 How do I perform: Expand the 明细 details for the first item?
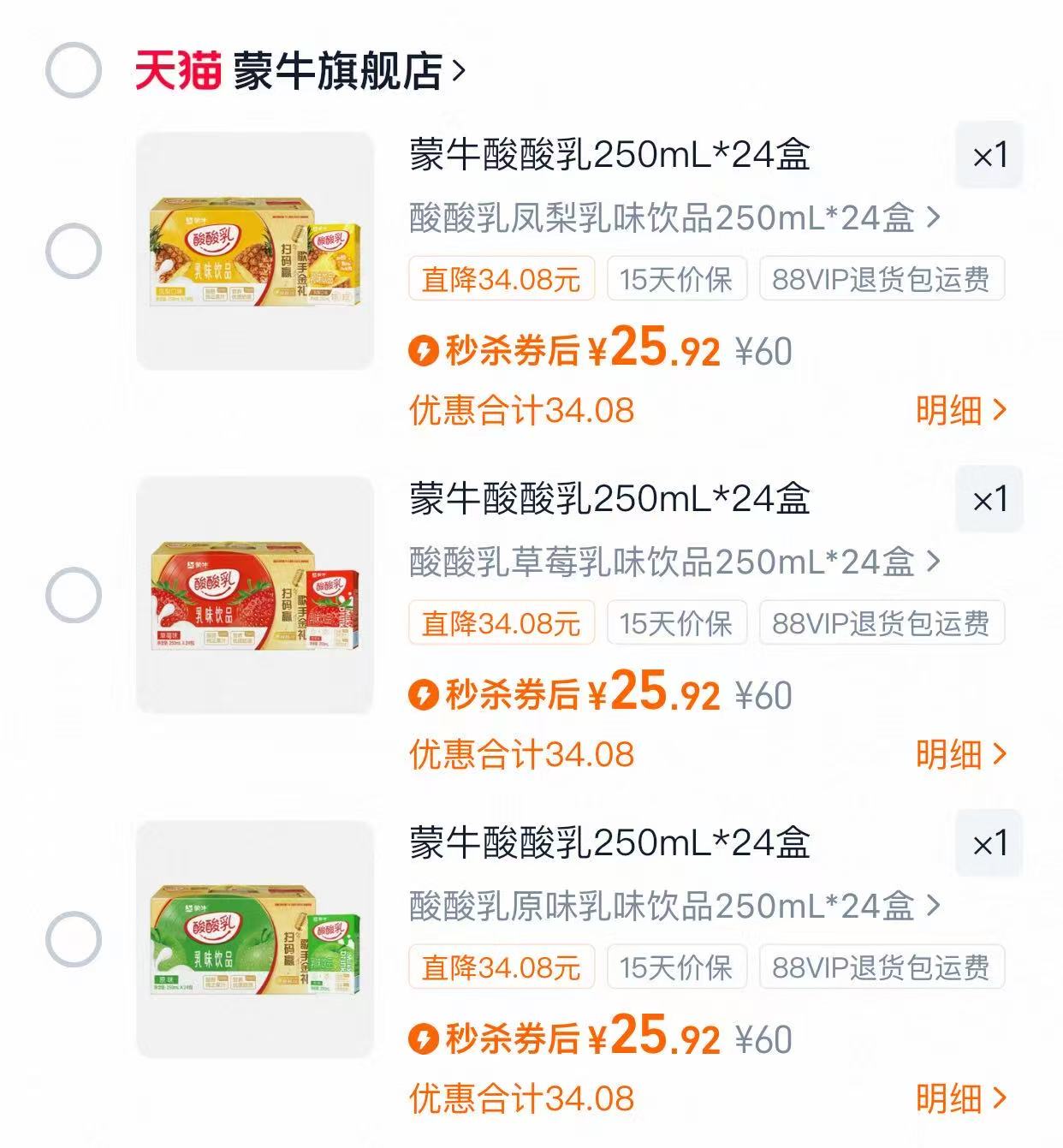click(960, 412)
